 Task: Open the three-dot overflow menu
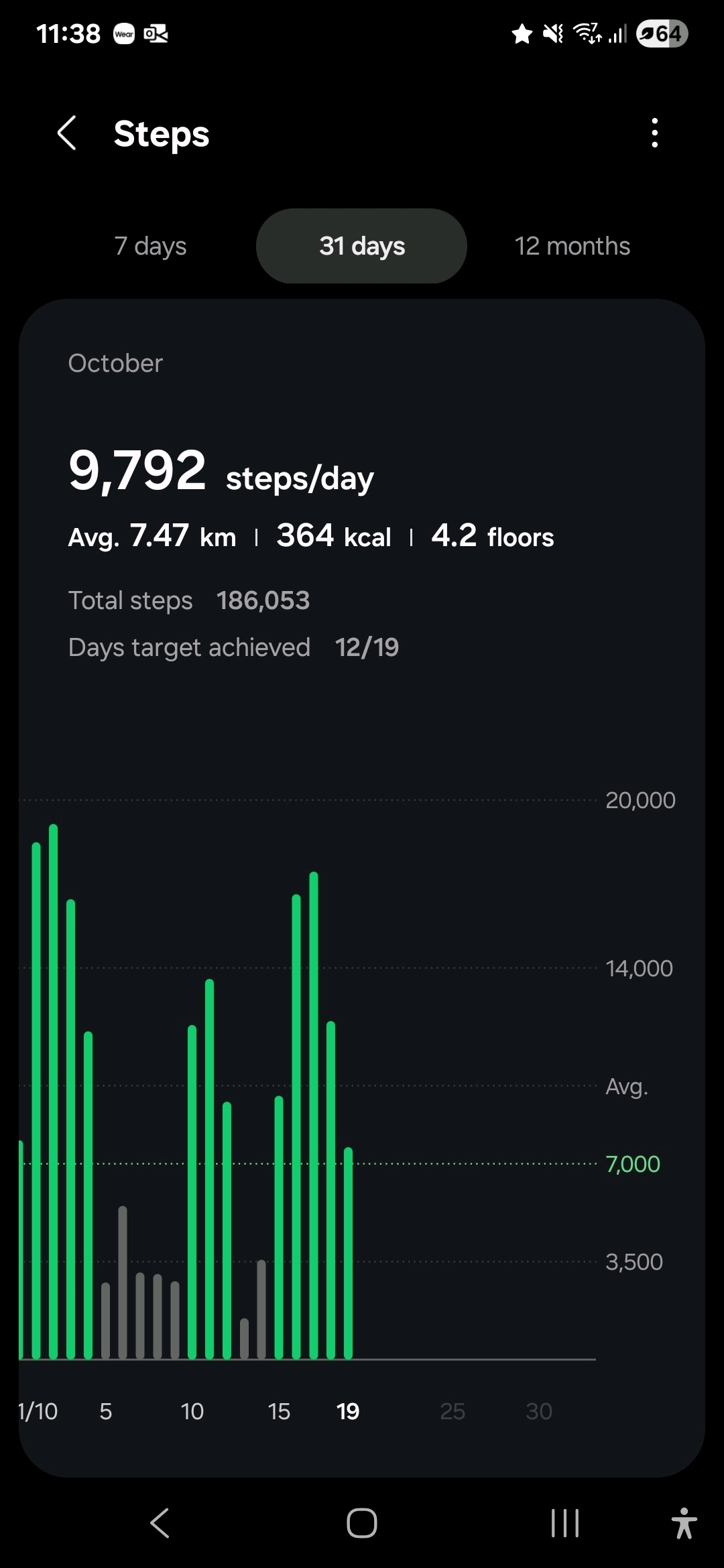pyautogui.click(x=654, y=133)
